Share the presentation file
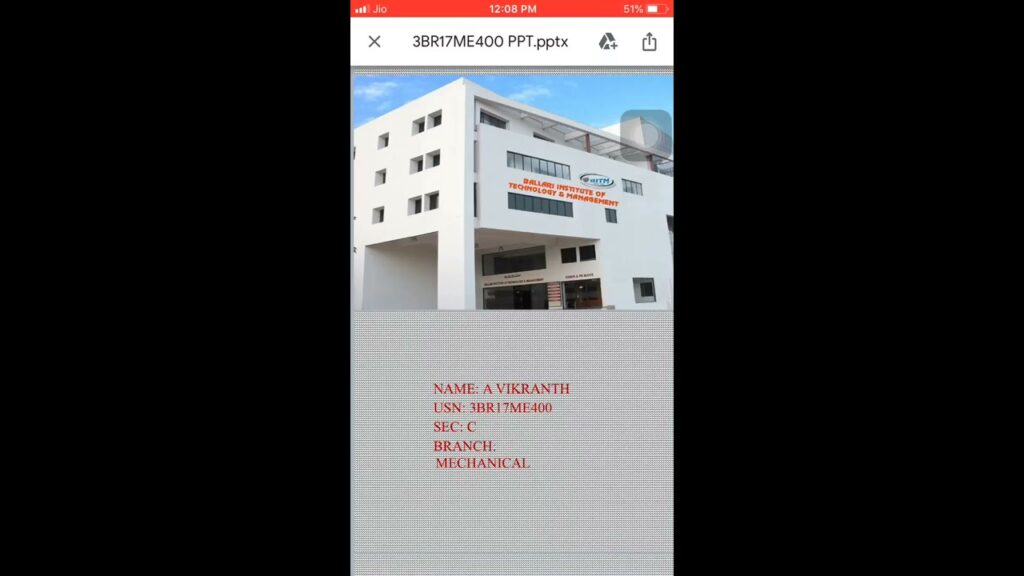Viewport: 1024px width, 576px height. (x=649, y=41)
